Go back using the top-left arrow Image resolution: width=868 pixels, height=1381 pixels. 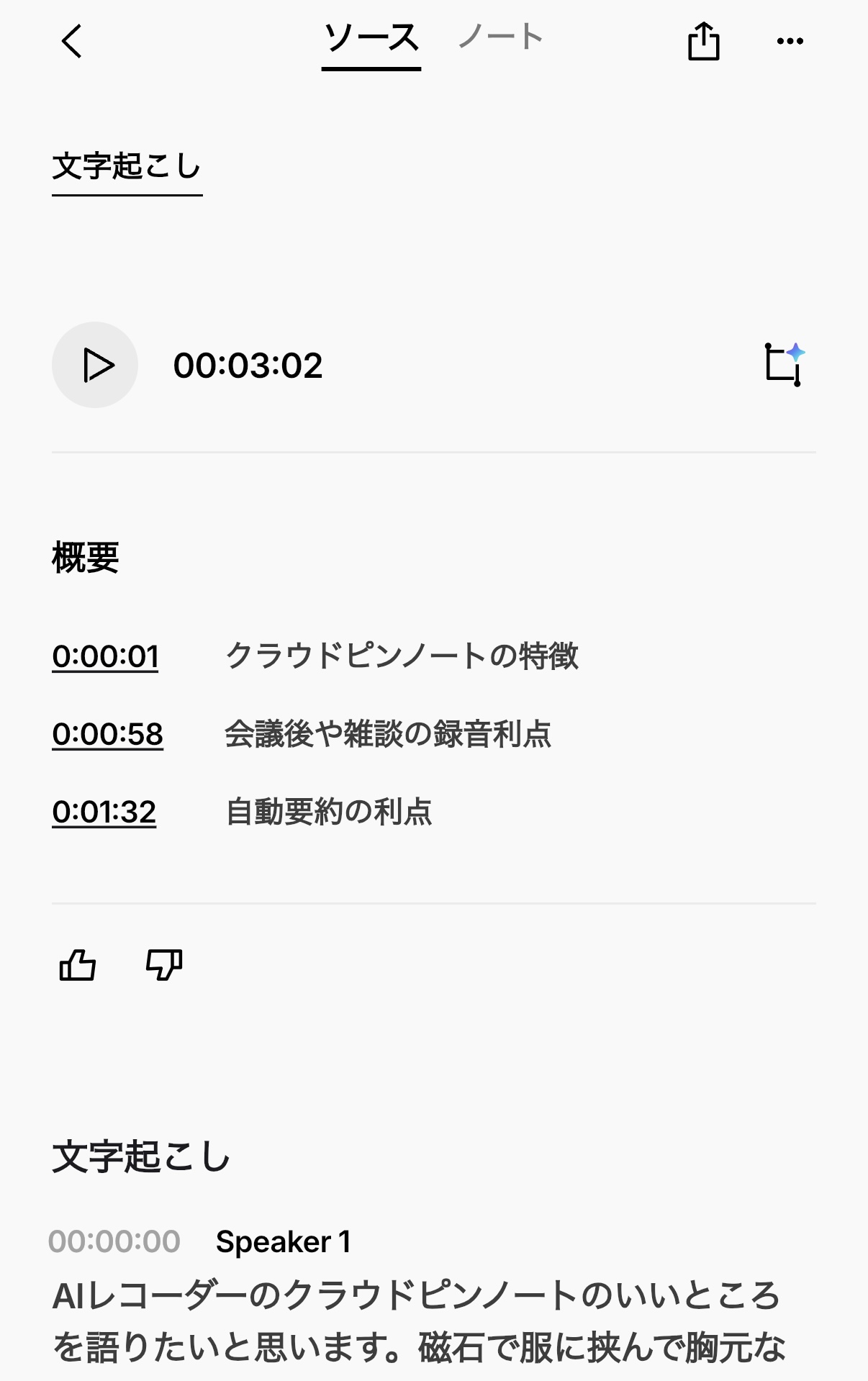click(x=72, y=41)
